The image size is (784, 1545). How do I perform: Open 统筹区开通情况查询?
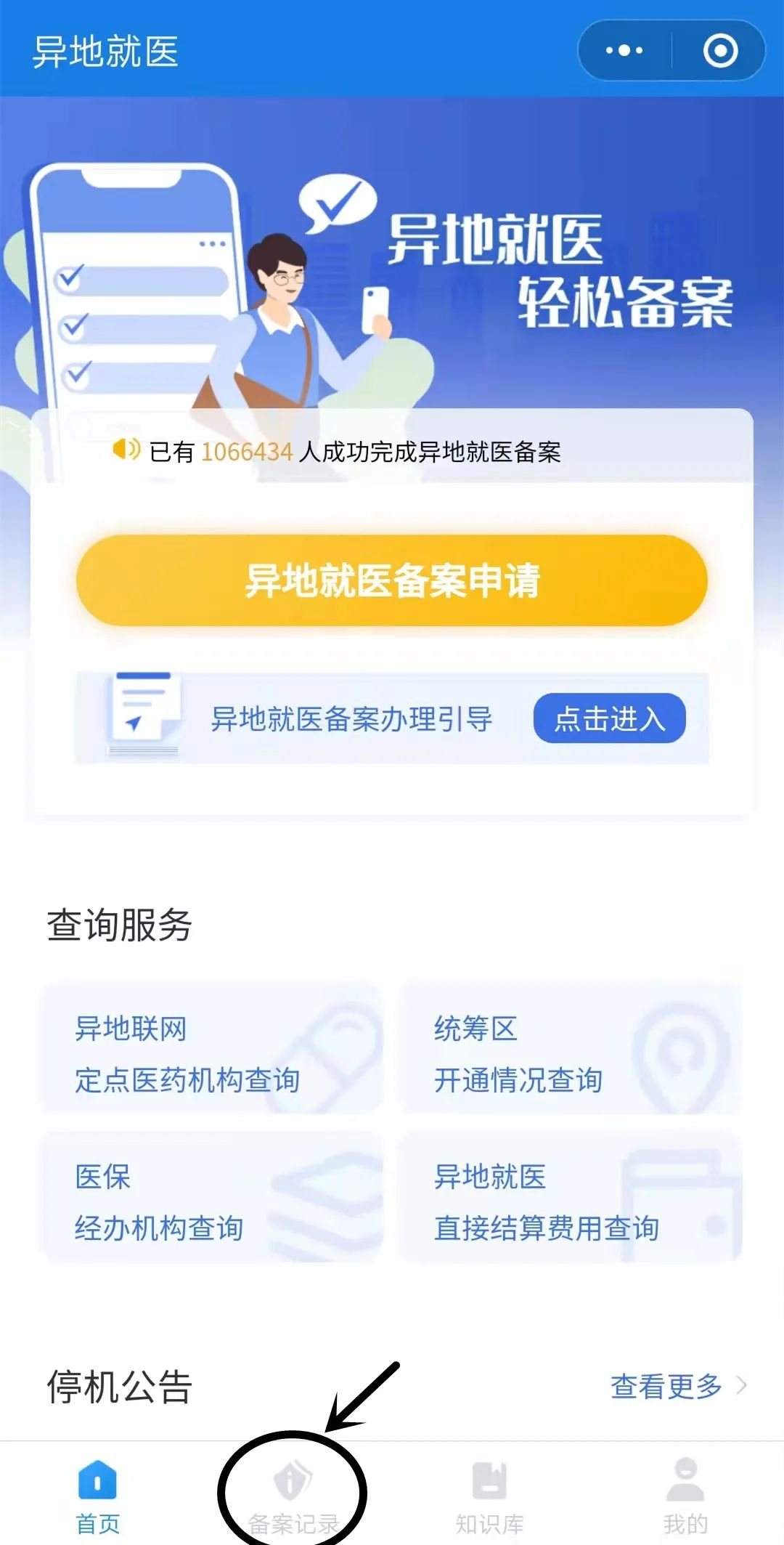tap(571, 1053)
